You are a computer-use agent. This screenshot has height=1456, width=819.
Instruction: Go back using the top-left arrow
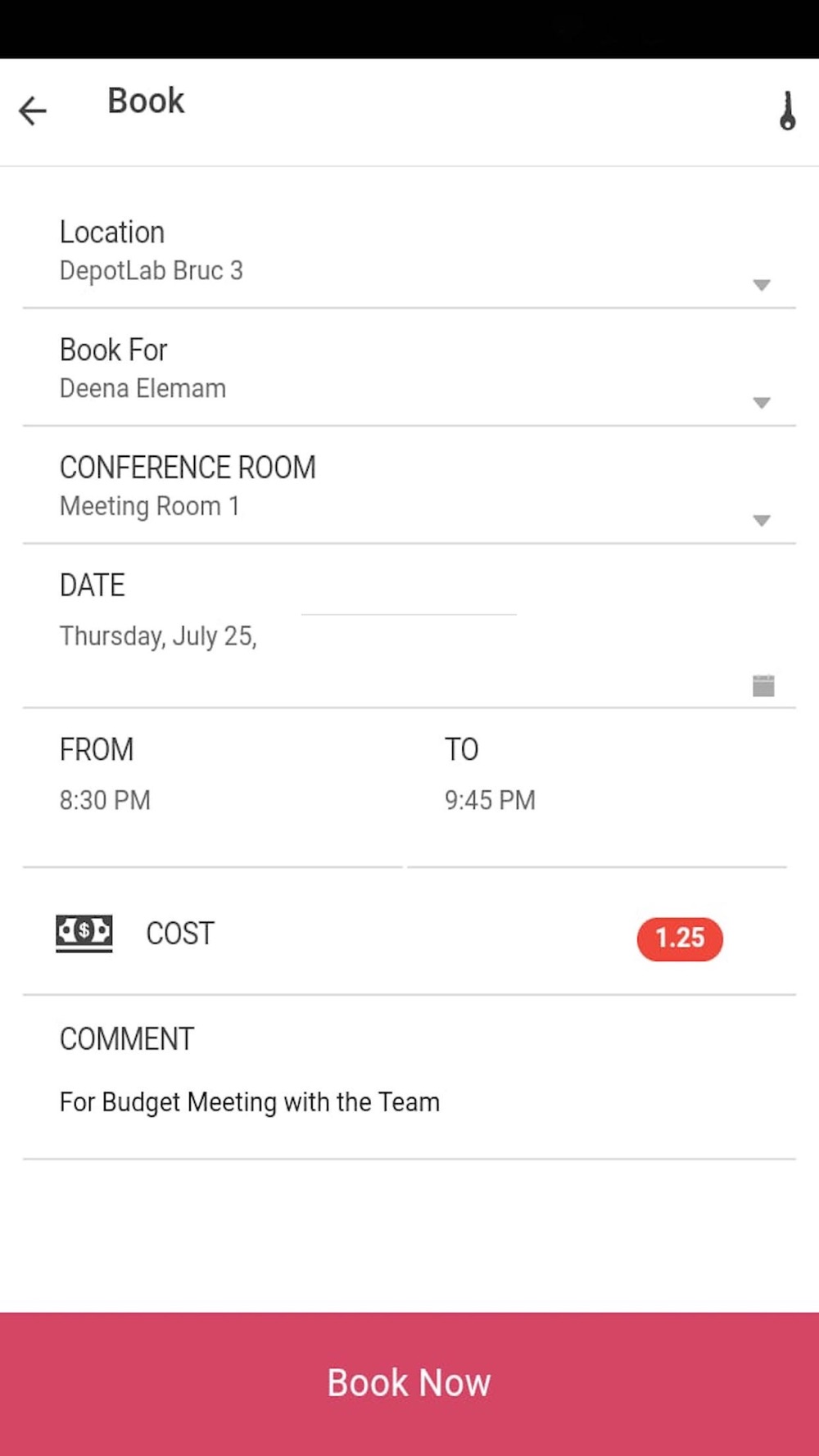[33, 111]
